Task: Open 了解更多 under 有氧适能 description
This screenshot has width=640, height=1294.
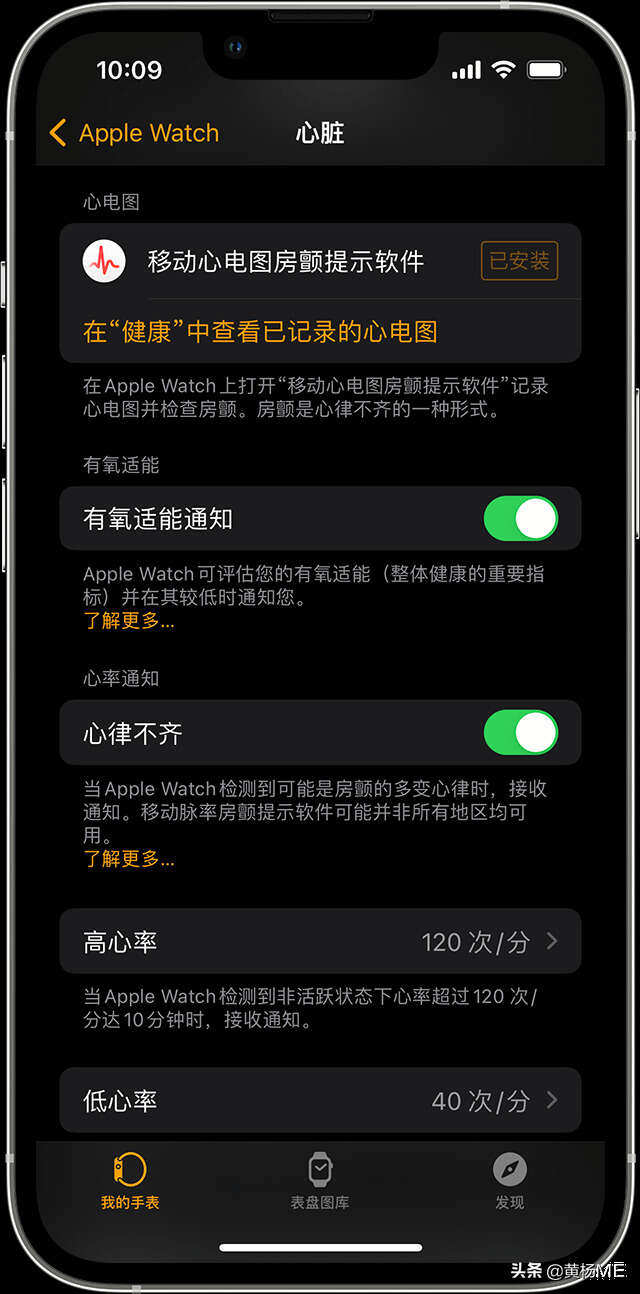Action: pos(129,621)
